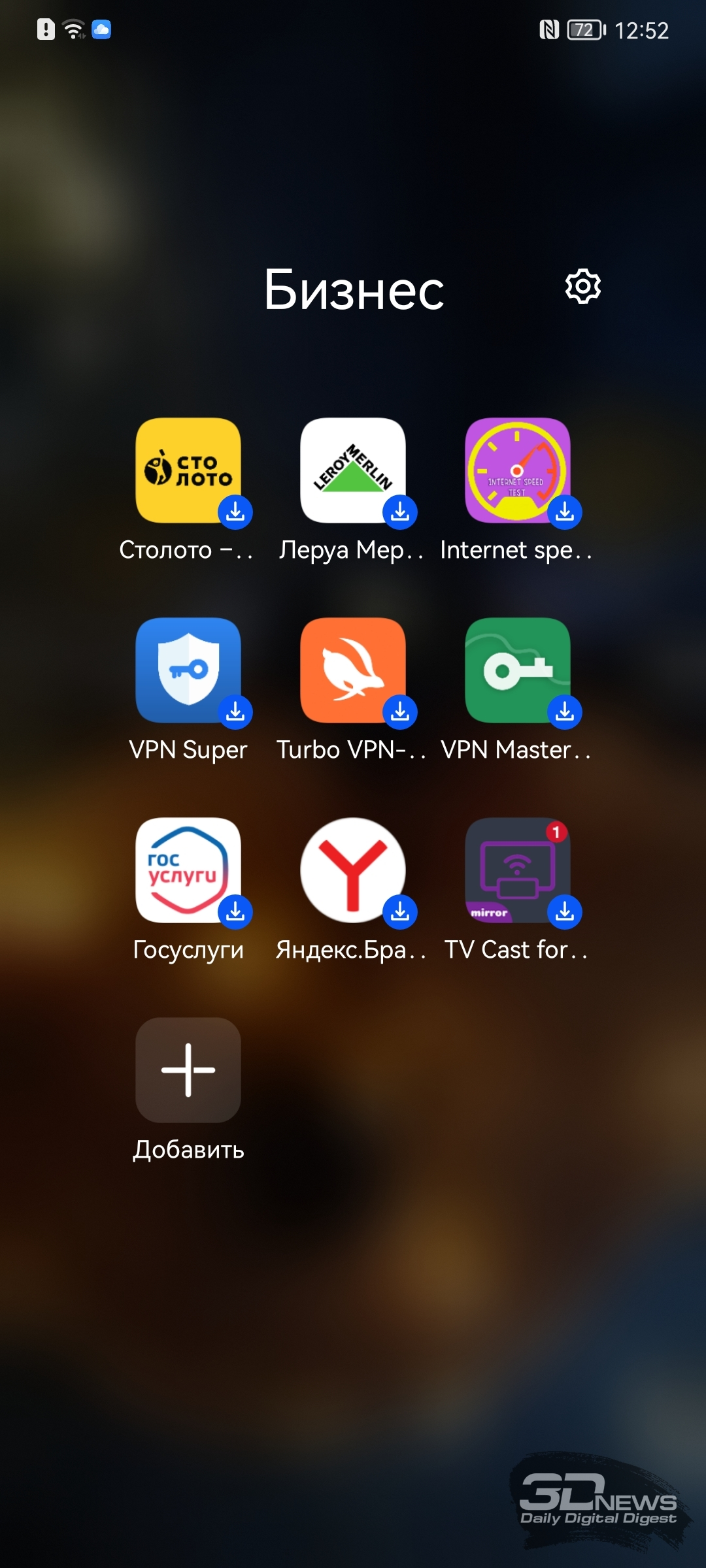This screenshot has width=706, height=1568.
Task: Open the TV Cast mirror app
Action: [518, 870]
